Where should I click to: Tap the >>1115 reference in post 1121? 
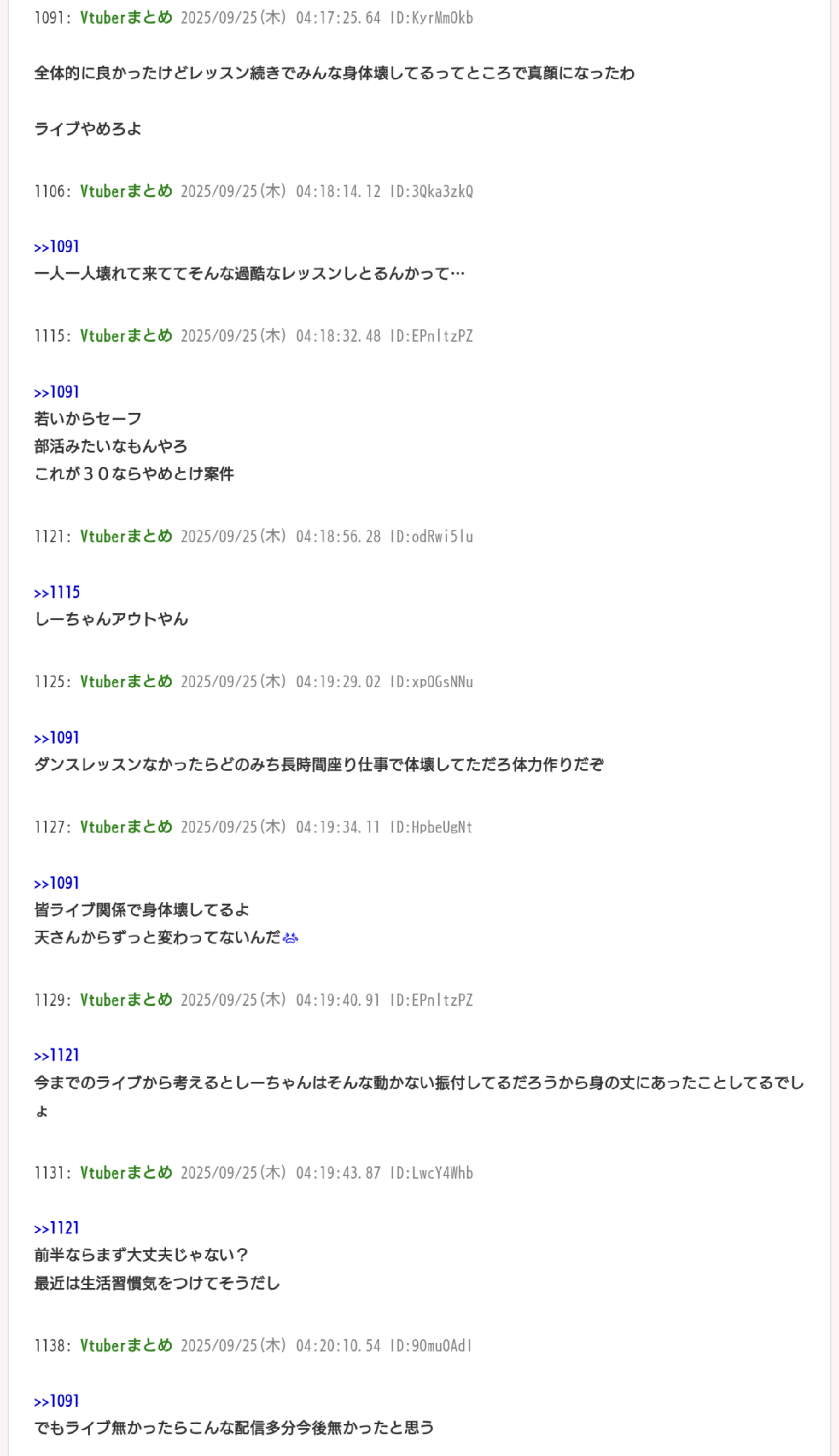pyautogui.click(x=56, y=592)
